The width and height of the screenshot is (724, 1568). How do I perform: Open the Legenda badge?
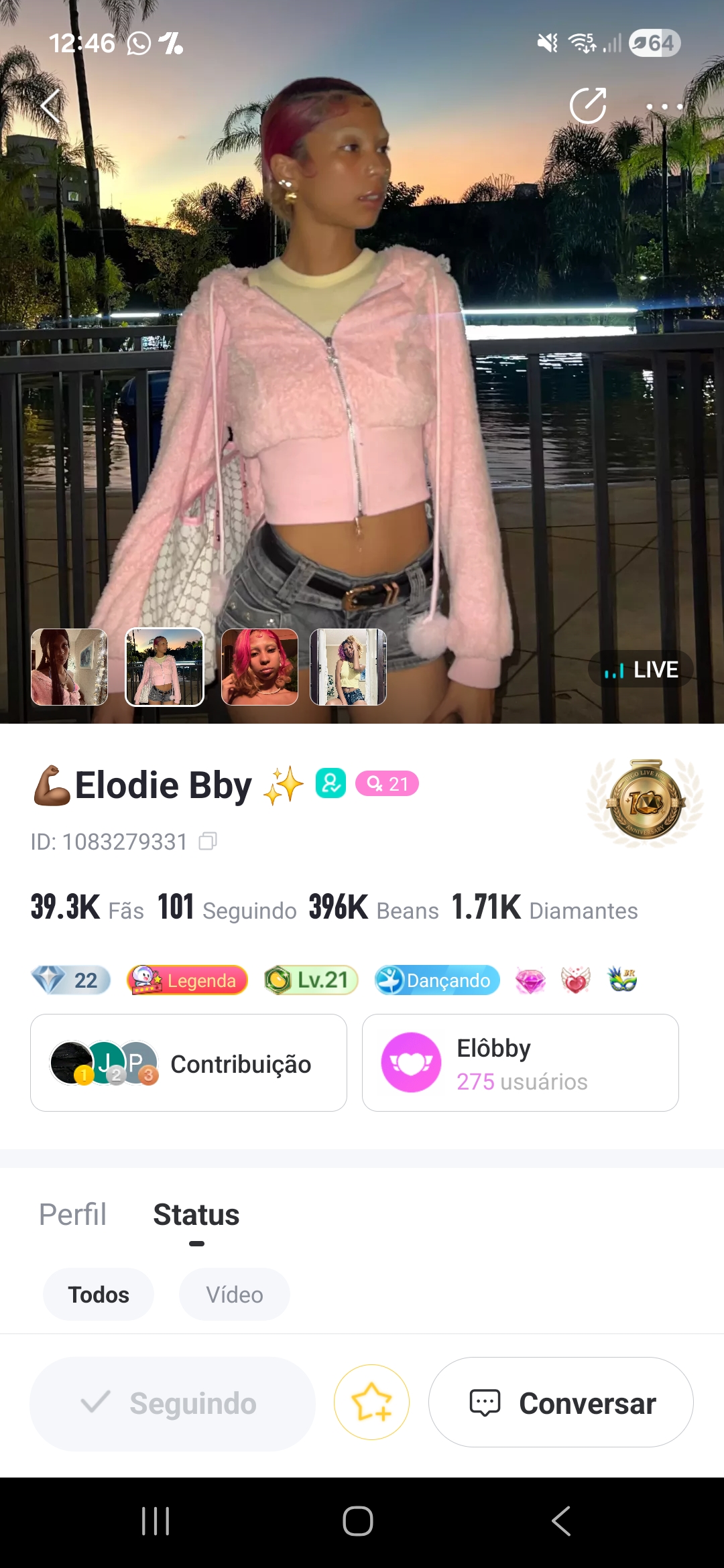click(187, 980)
